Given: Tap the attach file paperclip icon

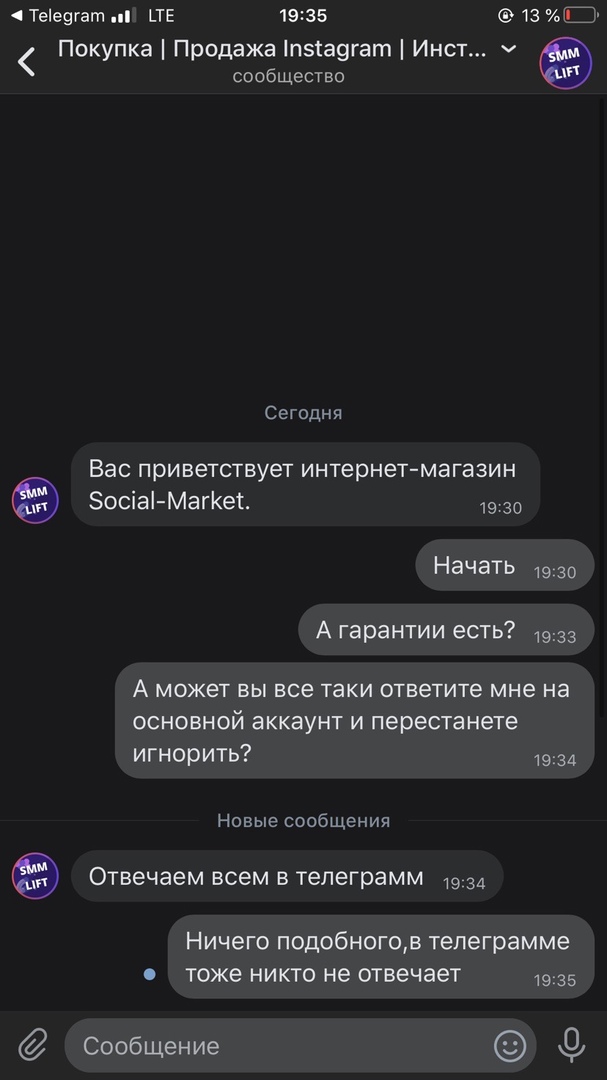Looking at the screenshot, I should point(33,1046).
